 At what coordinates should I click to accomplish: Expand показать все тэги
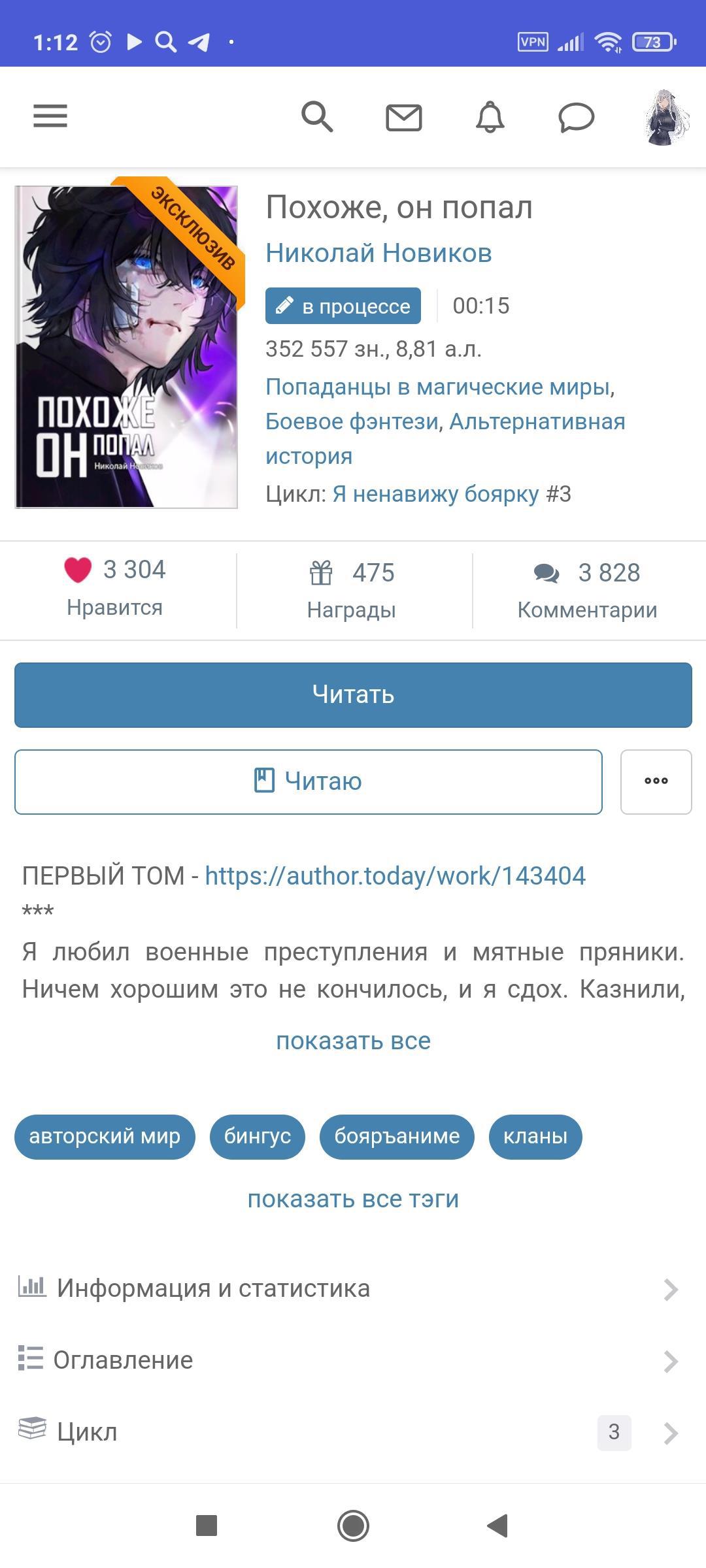coord(353,1199)
